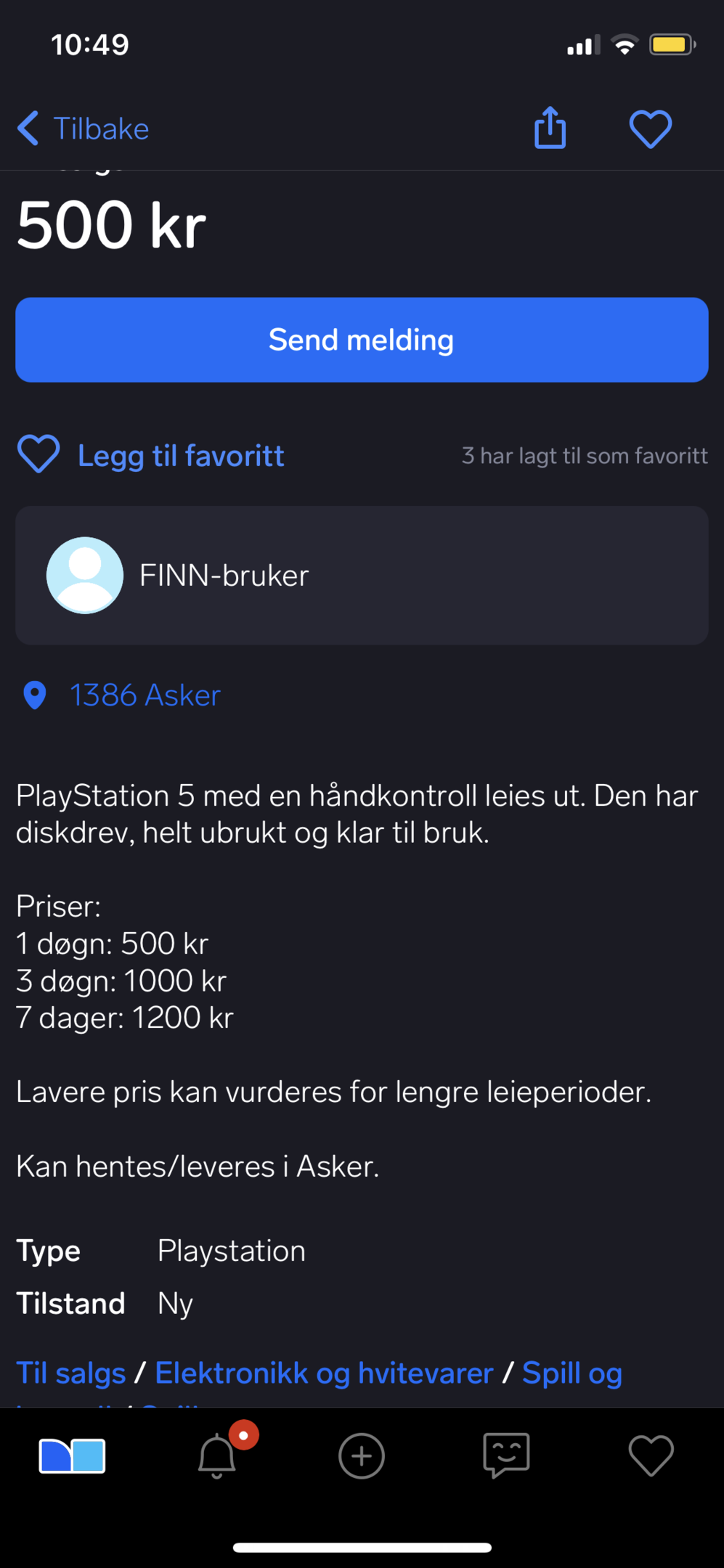Tap the heart icon in the top bar
This screenshot has width=724, height=1568.
click(650, 128)
